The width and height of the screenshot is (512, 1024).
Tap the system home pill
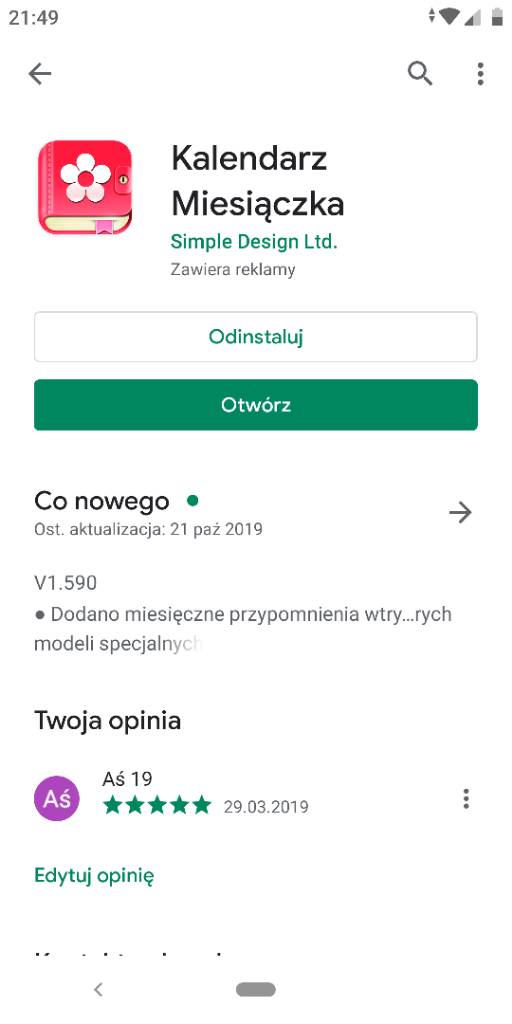click(256, 989)
